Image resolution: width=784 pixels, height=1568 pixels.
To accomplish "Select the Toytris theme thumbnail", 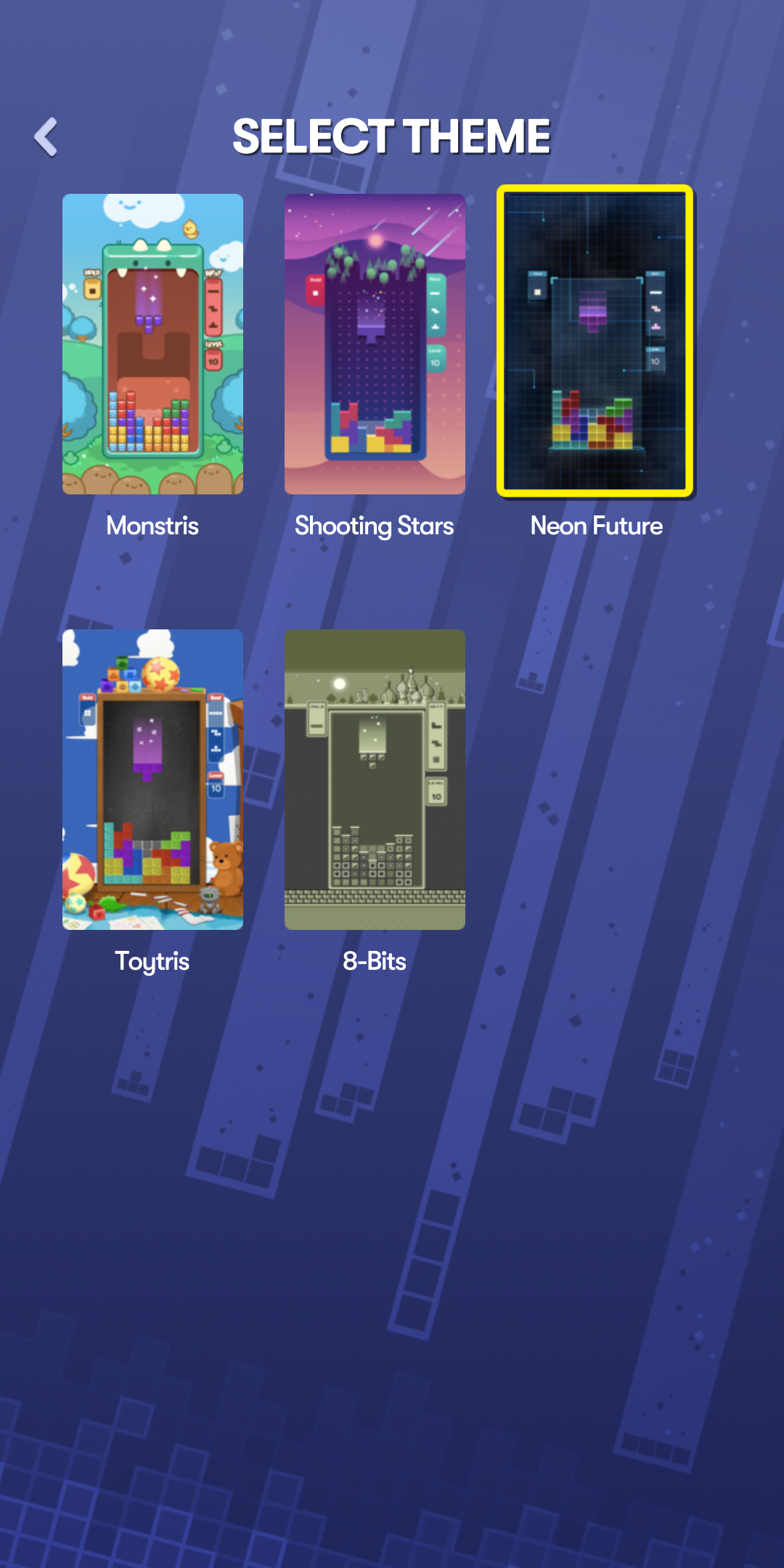I will (152, 780).
